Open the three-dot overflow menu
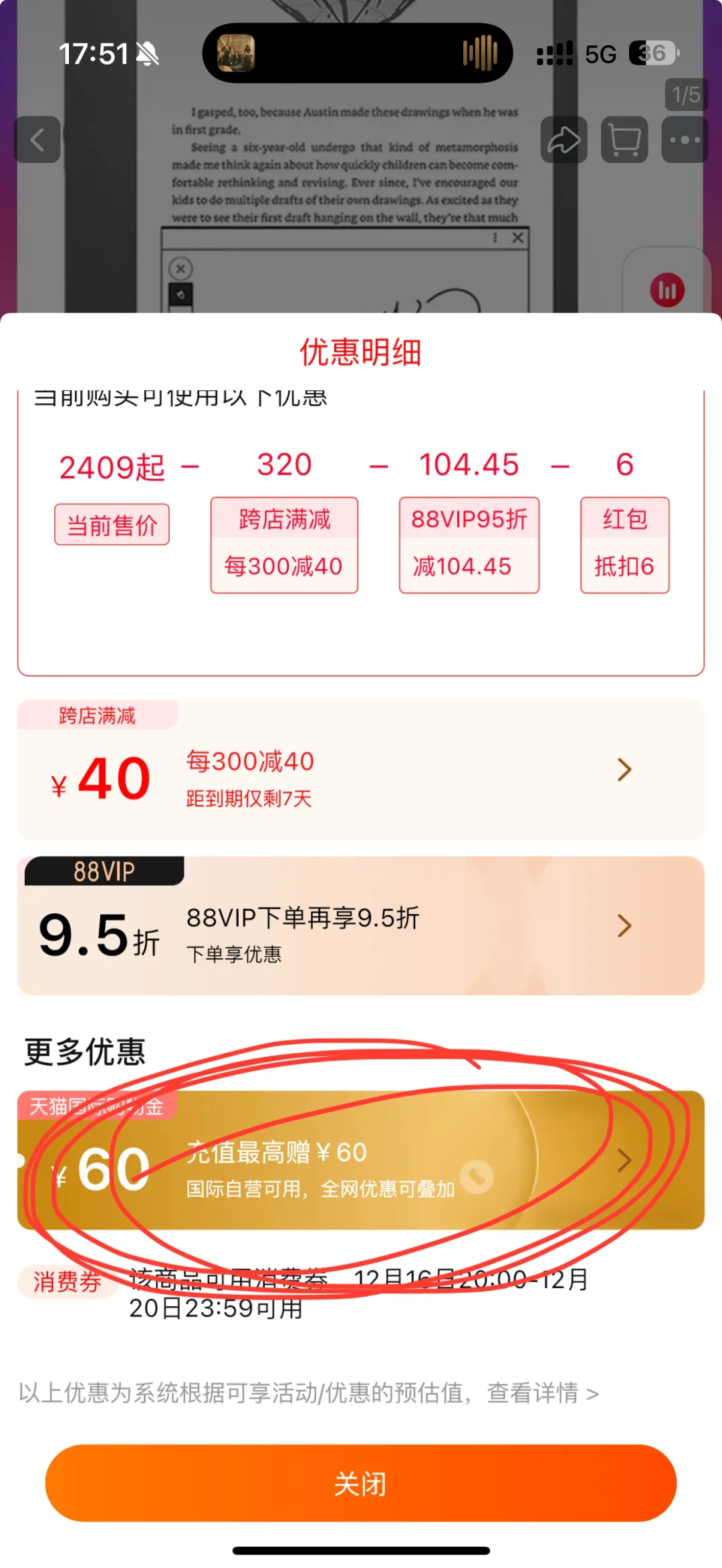The height and width of the screenshot is (1568, 722). pos(685,140)
